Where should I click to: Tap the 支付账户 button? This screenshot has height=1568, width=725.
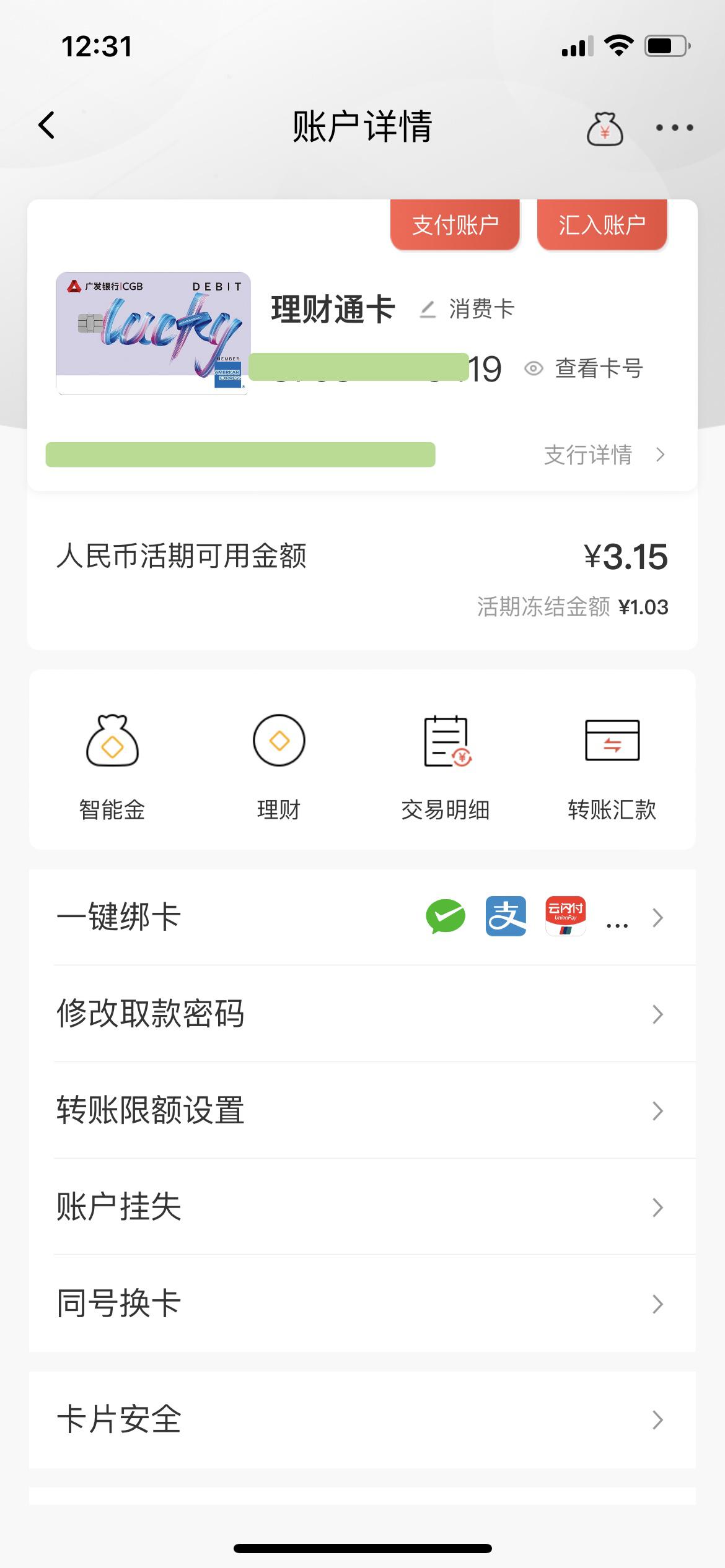point(455,225)
